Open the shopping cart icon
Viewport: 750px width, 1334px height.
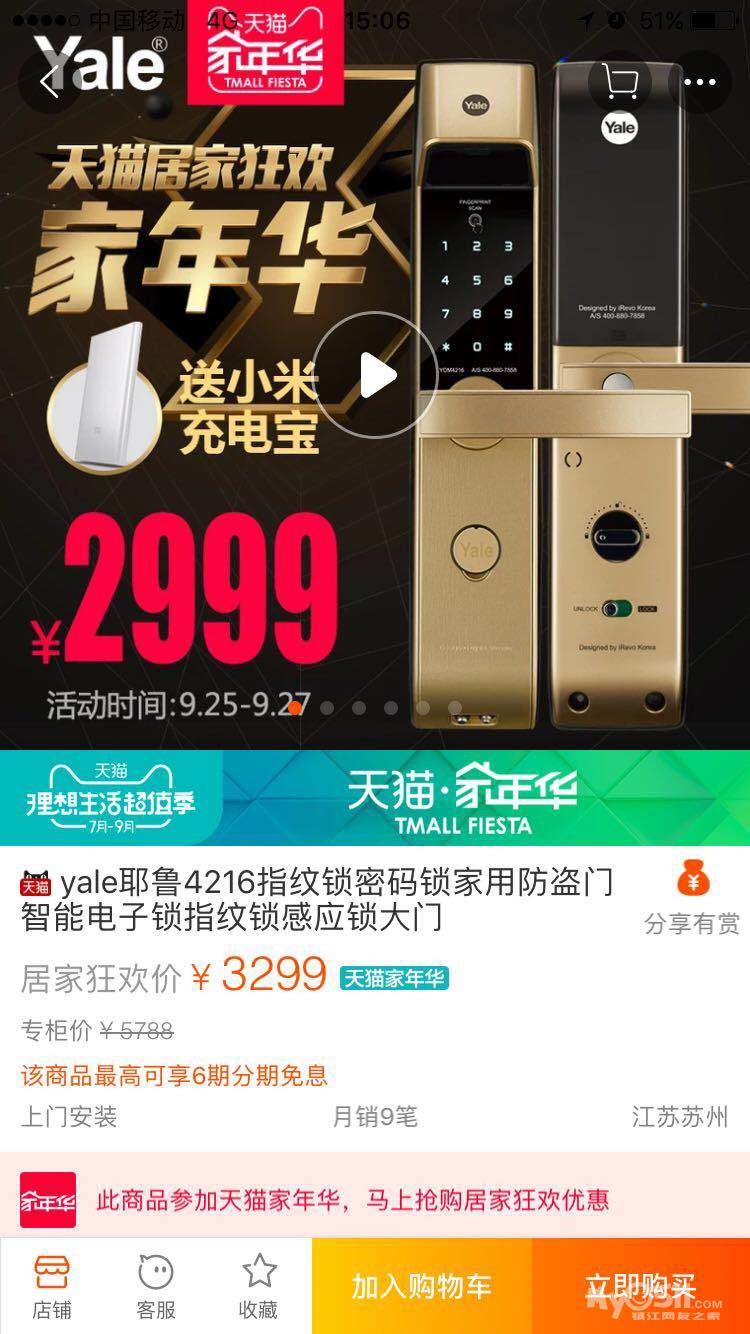pos(619,81)
